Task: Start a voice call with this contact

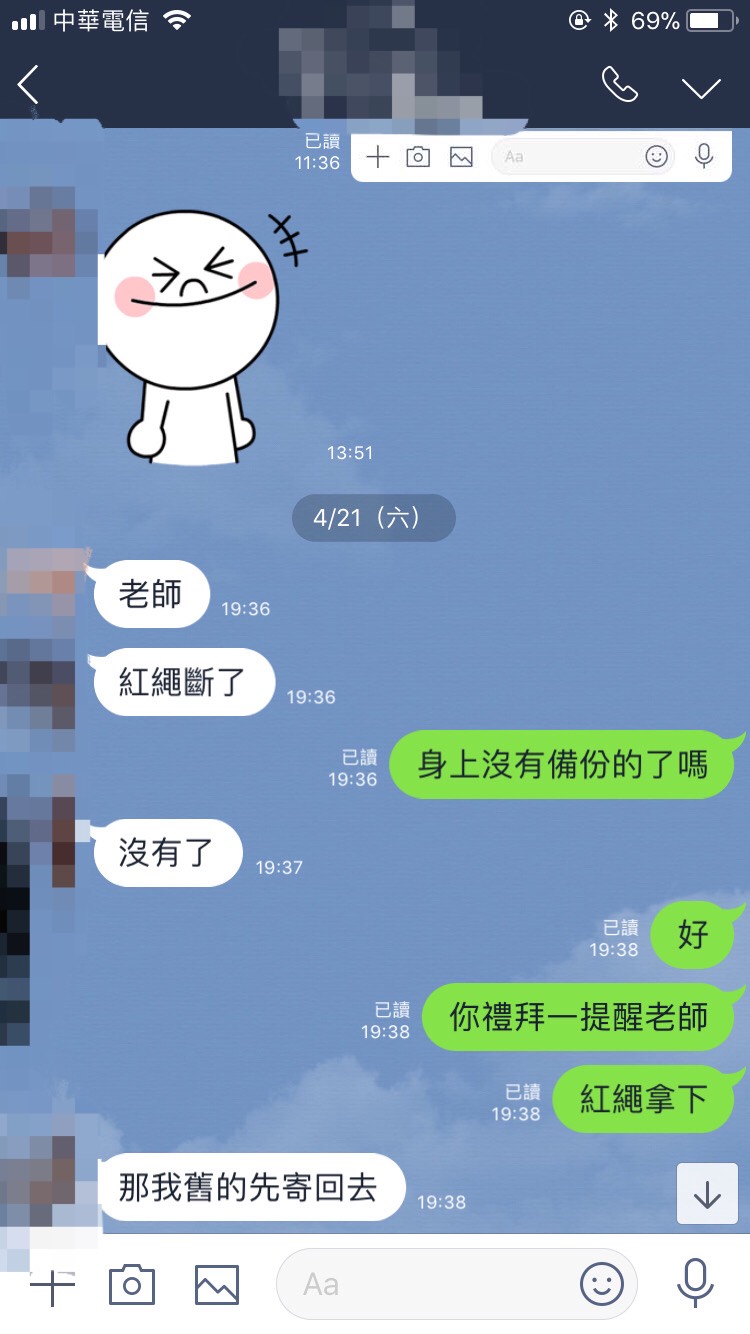Action: (x=619, y=86)
